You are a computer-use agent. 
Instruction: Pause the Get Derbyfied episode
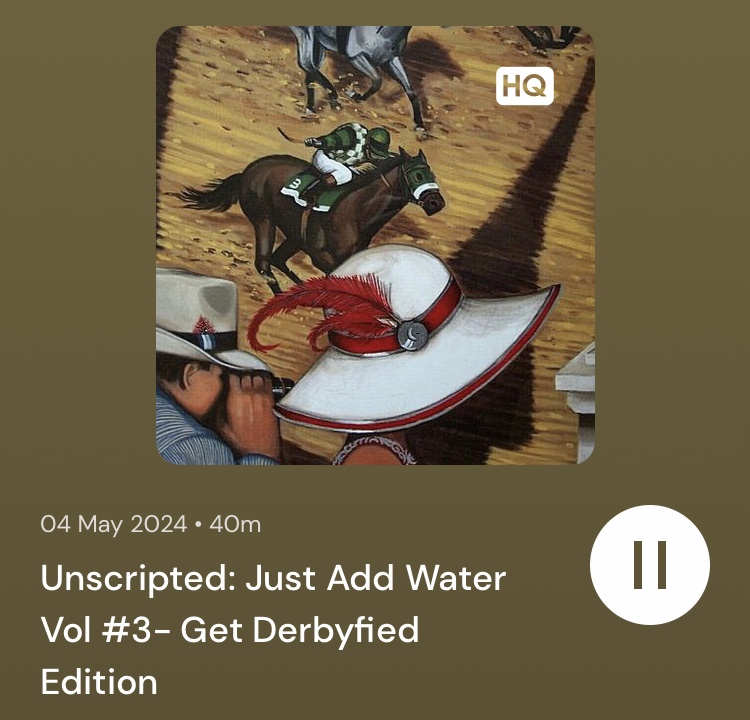pyautogui.click(x=649, y=565)
